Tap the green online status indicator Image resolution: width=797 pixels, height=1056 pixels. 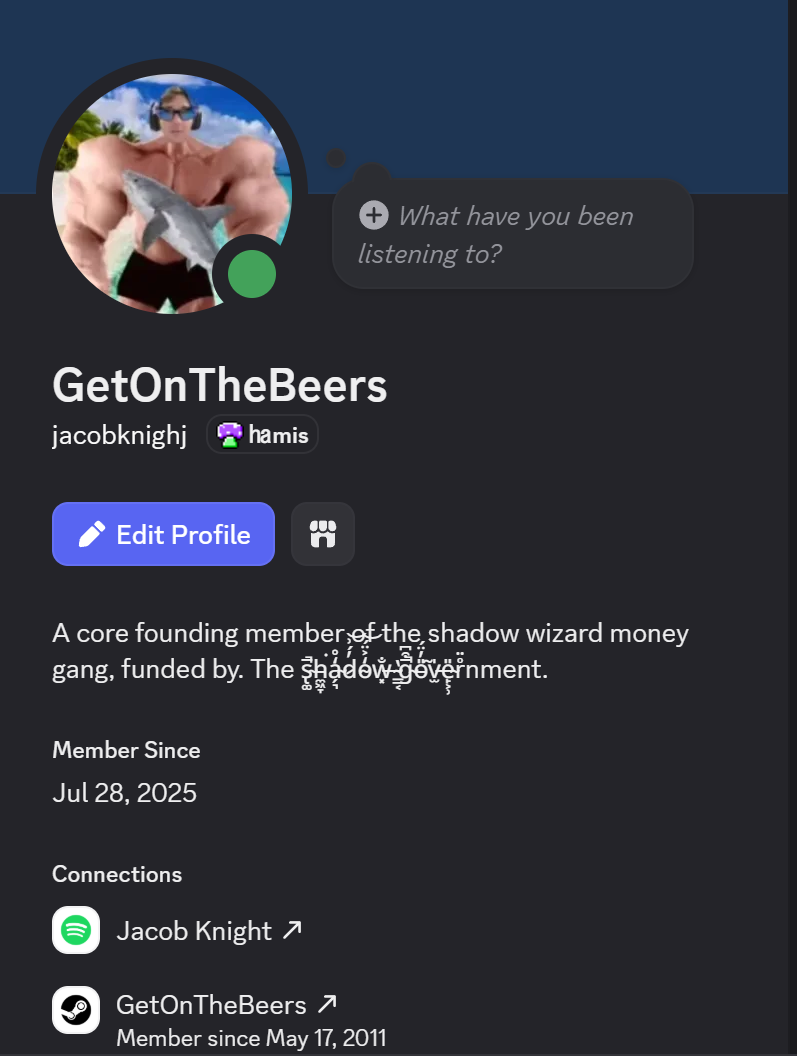(252, 275)
